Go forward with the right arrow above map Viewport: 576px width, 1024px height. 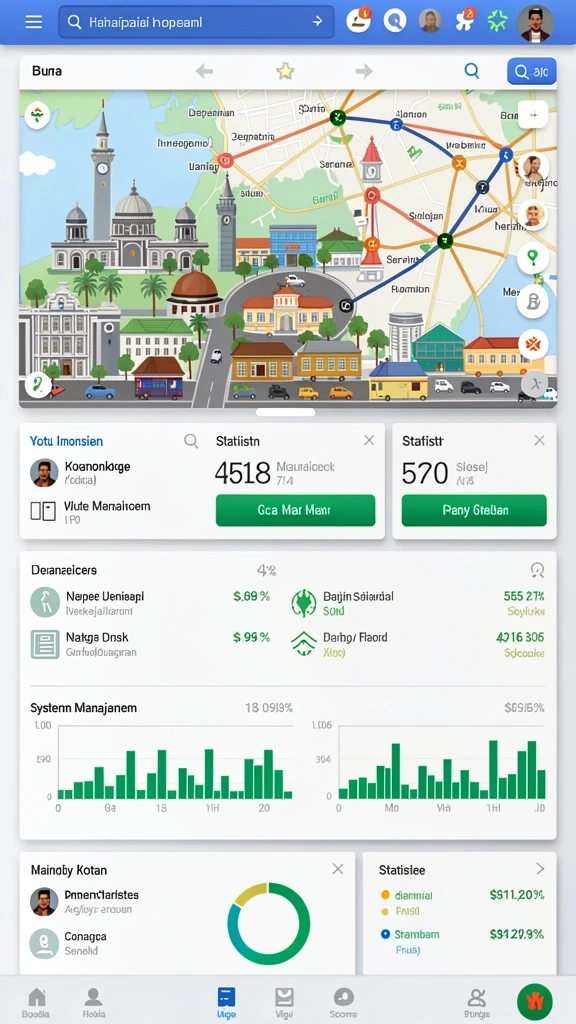pyautogui.click(x=364, y=71)
